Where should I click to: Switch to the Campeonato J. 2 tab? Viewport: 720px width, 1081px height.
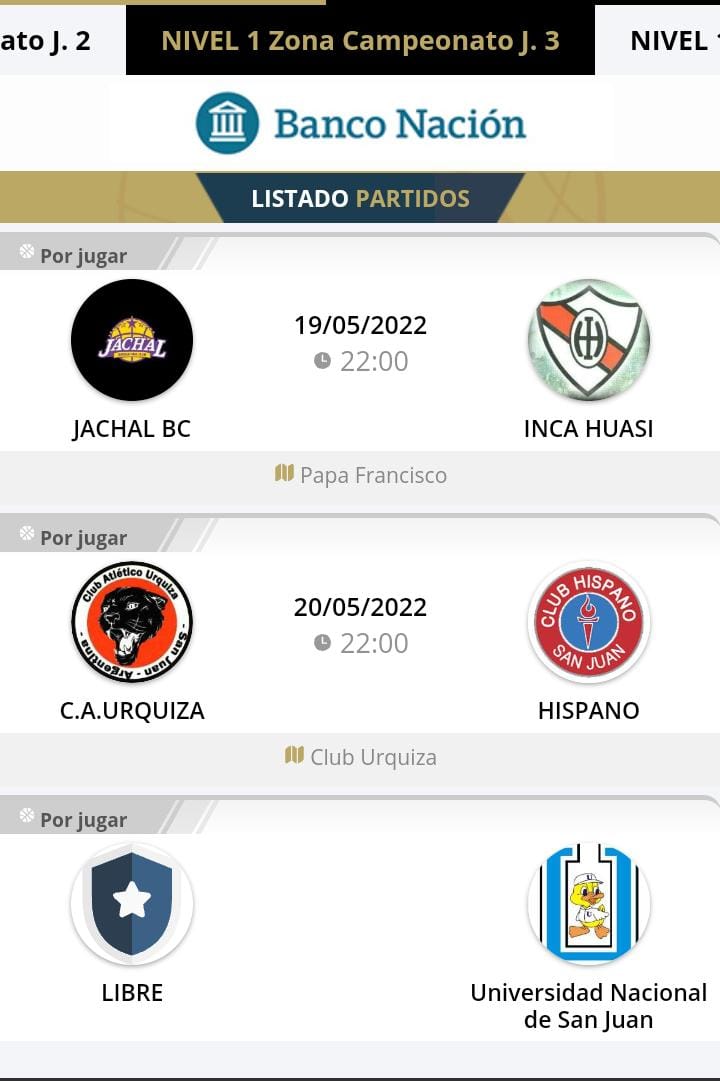pyautogui.click(x=50, y=41)
